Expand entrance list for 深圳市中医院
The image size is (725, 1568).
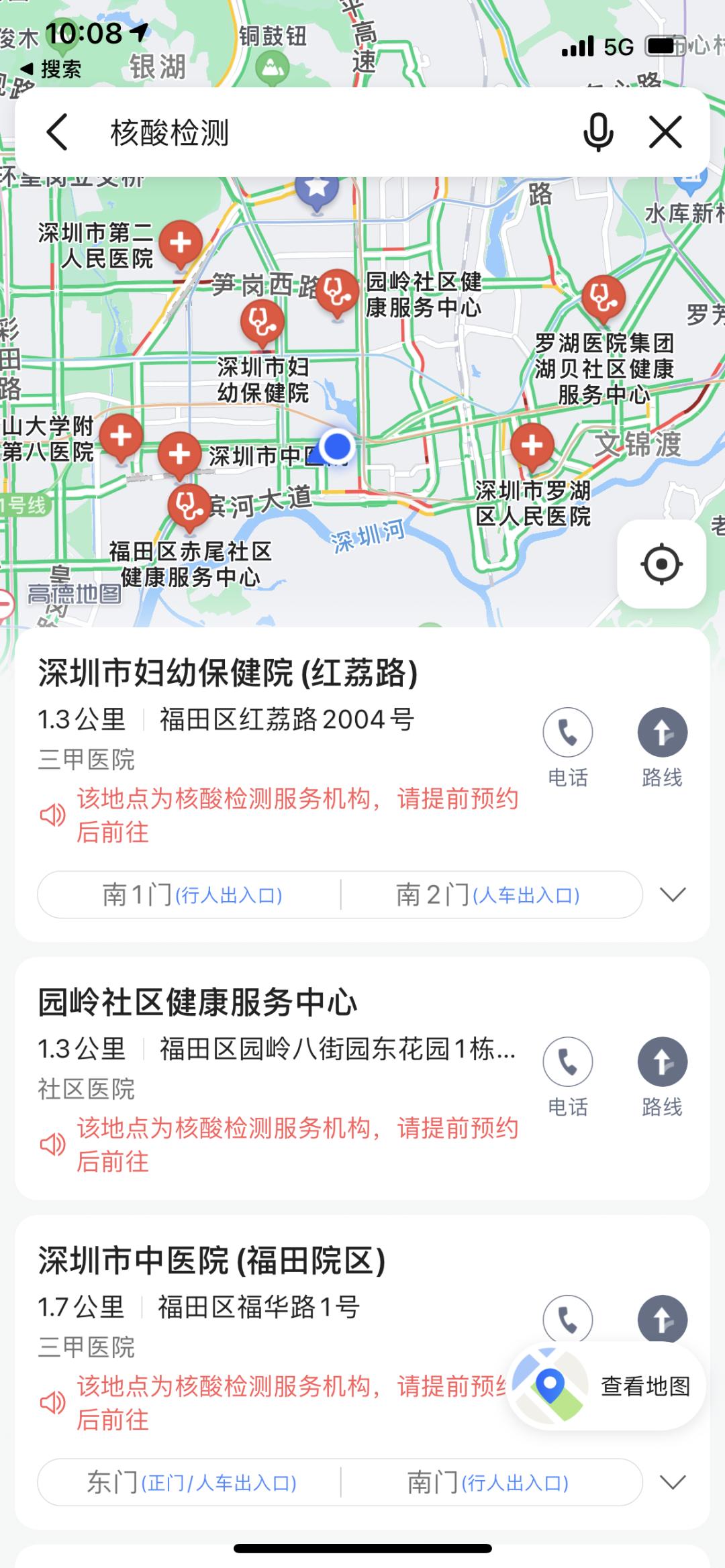673,1482
